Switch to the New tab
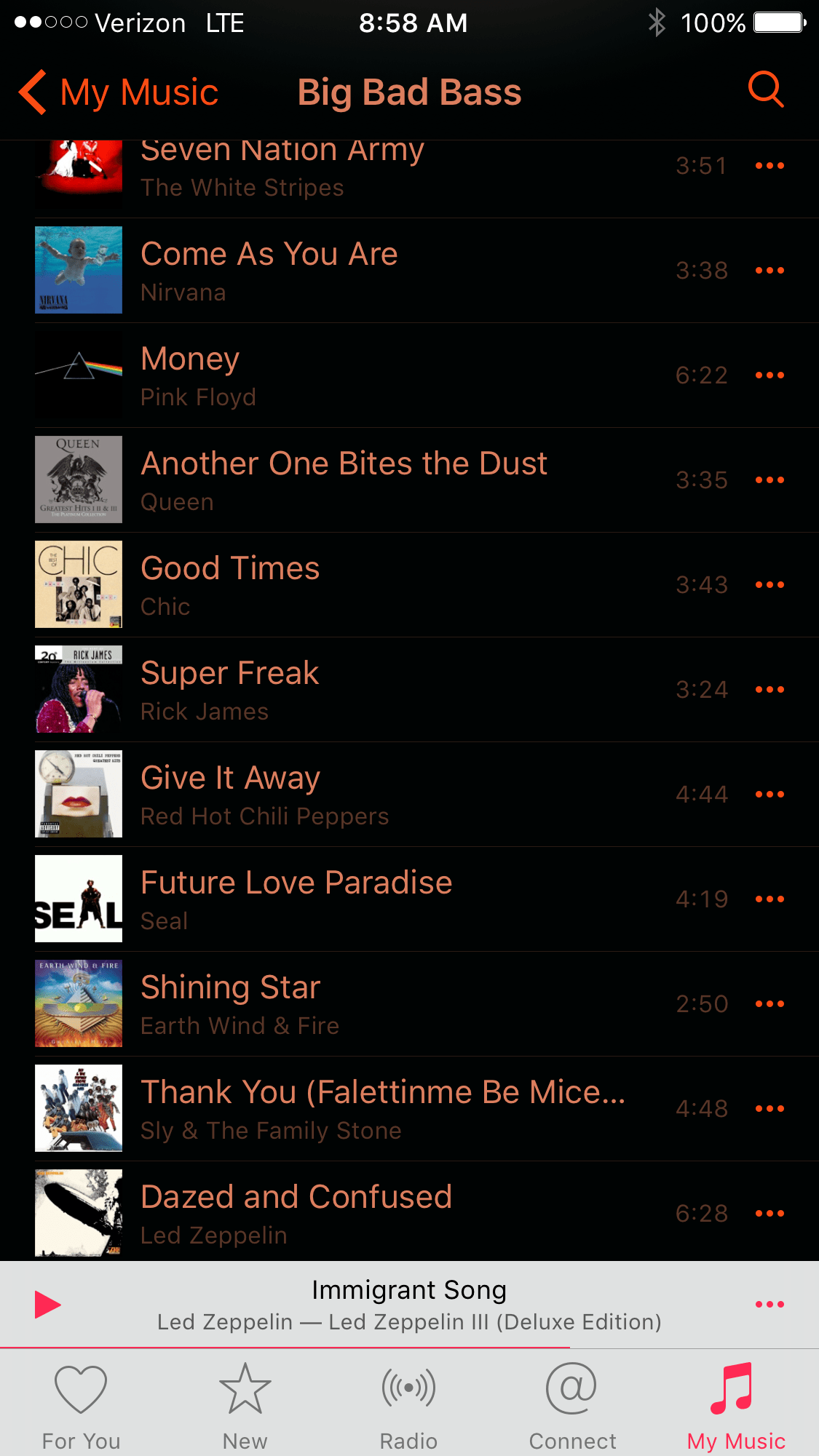Screen dimensions: 819x1456 245,1406
